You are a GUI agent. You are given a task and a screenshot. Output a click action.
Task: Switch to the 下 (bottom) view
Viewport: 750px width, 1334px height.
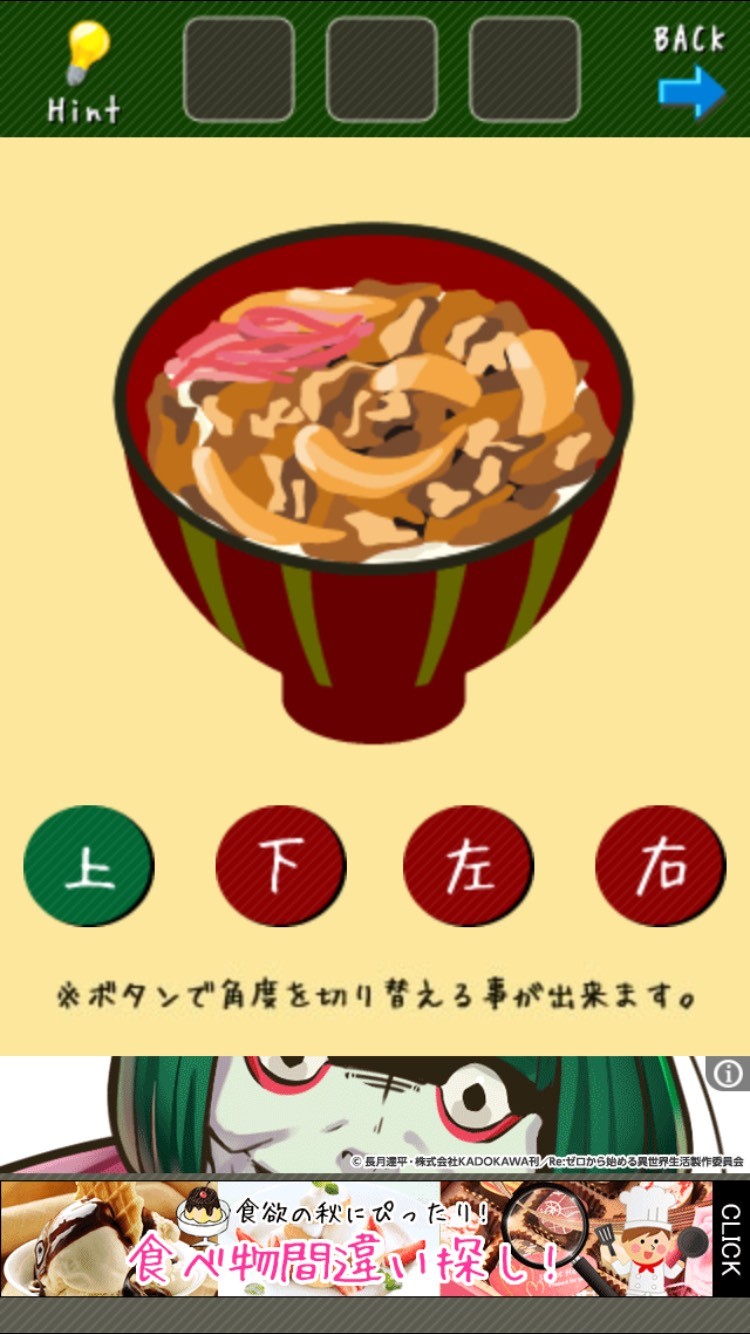pyautogui.click(x=281, y=866)
